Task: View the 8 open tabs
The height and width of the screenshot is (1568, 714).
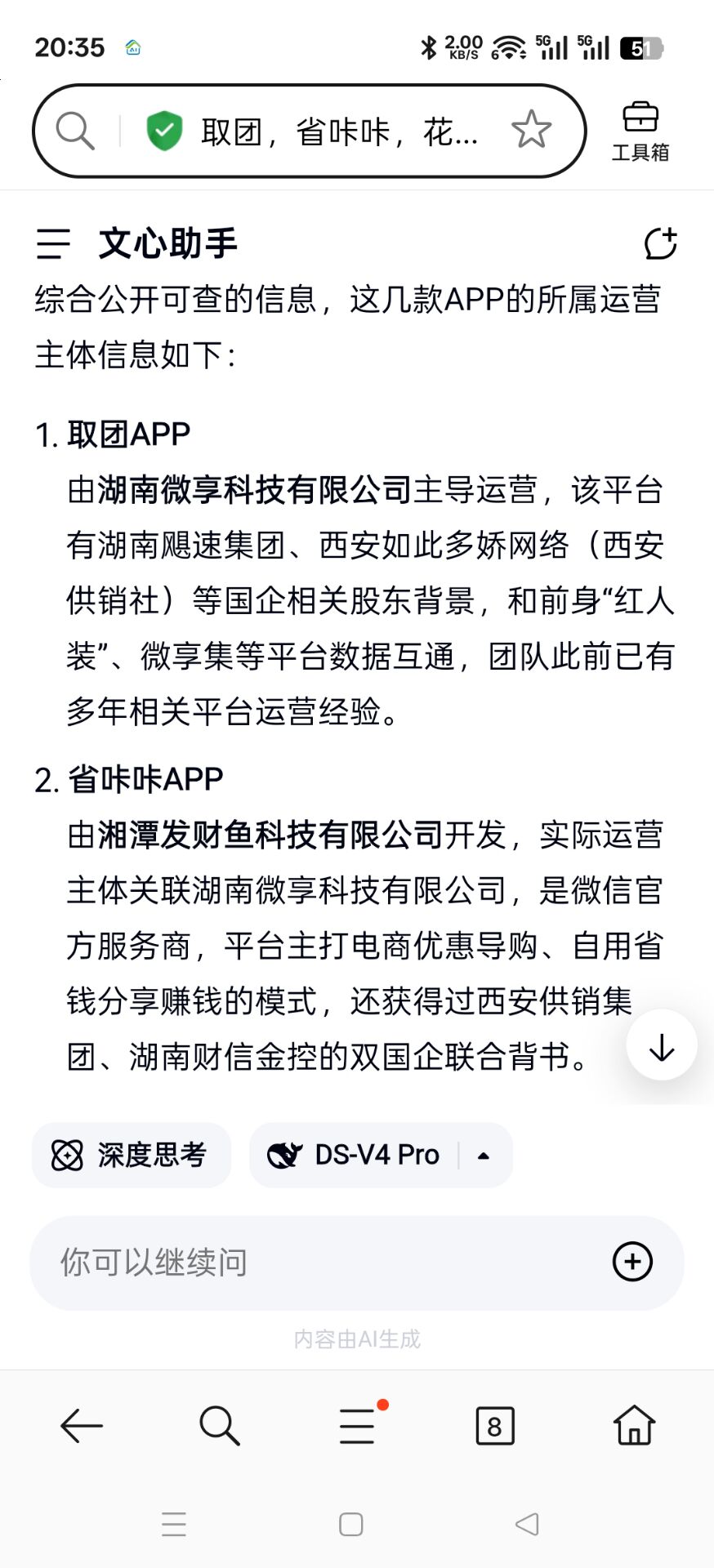Action: pyautogui.click(x=495, y=1426)
